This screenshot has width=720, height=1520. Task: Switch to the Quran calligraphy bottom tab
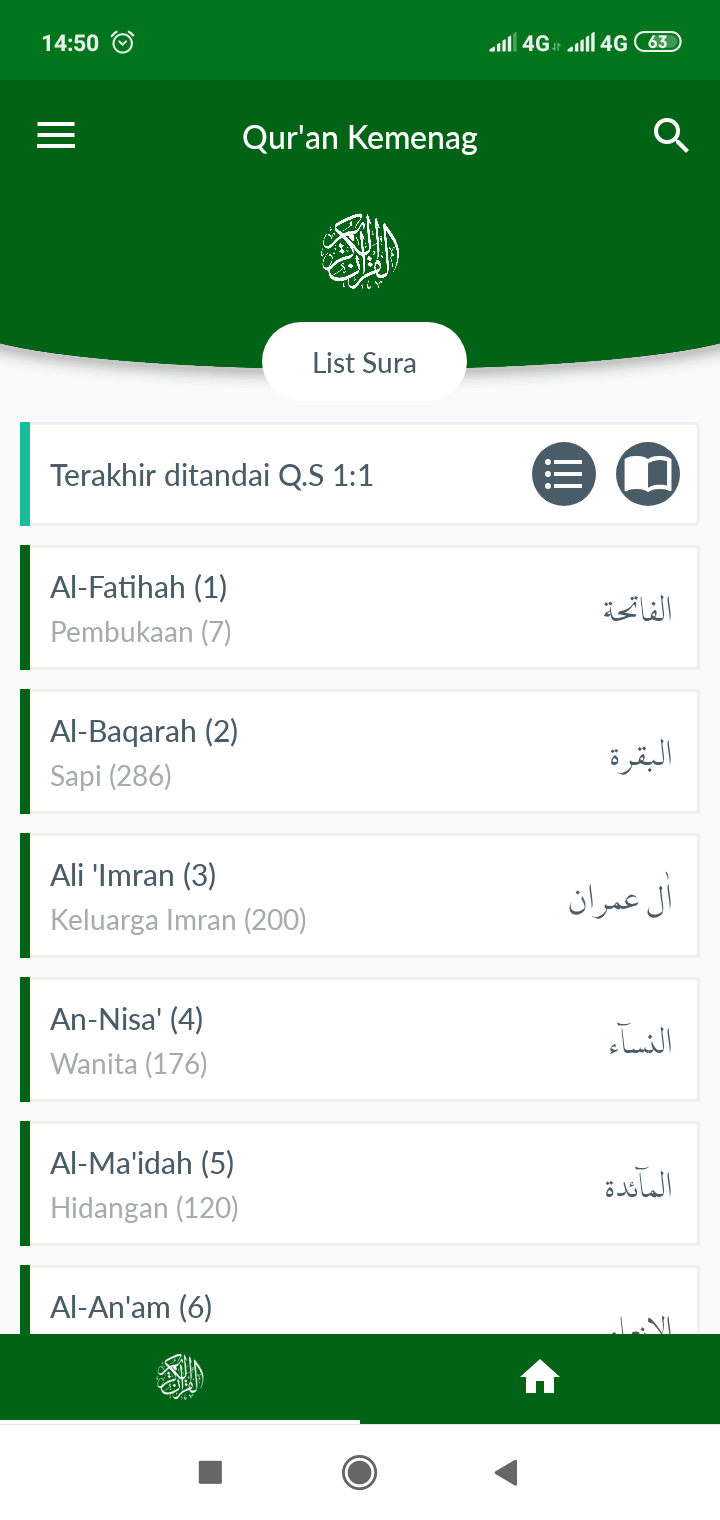pos(180,1378)
